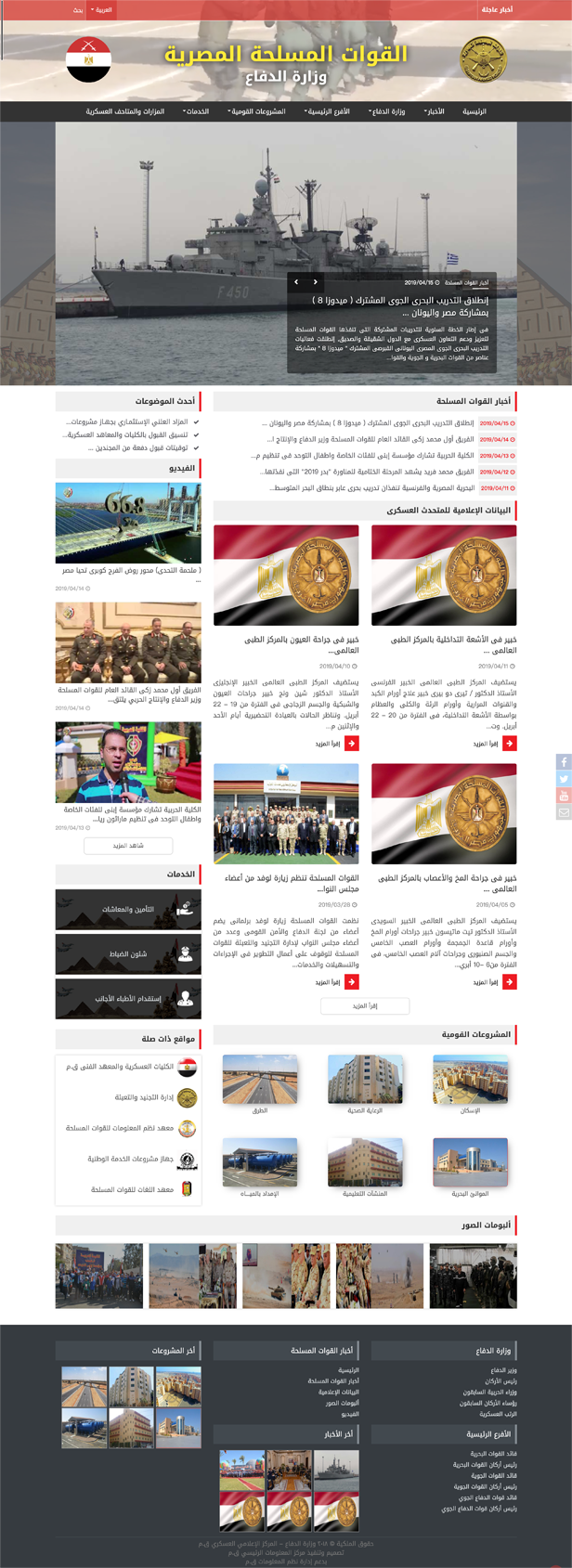This screenshot has height=1568, width=572.
Task: Open footer link قائد القوات البحرية
Action: pos(493,1454)
